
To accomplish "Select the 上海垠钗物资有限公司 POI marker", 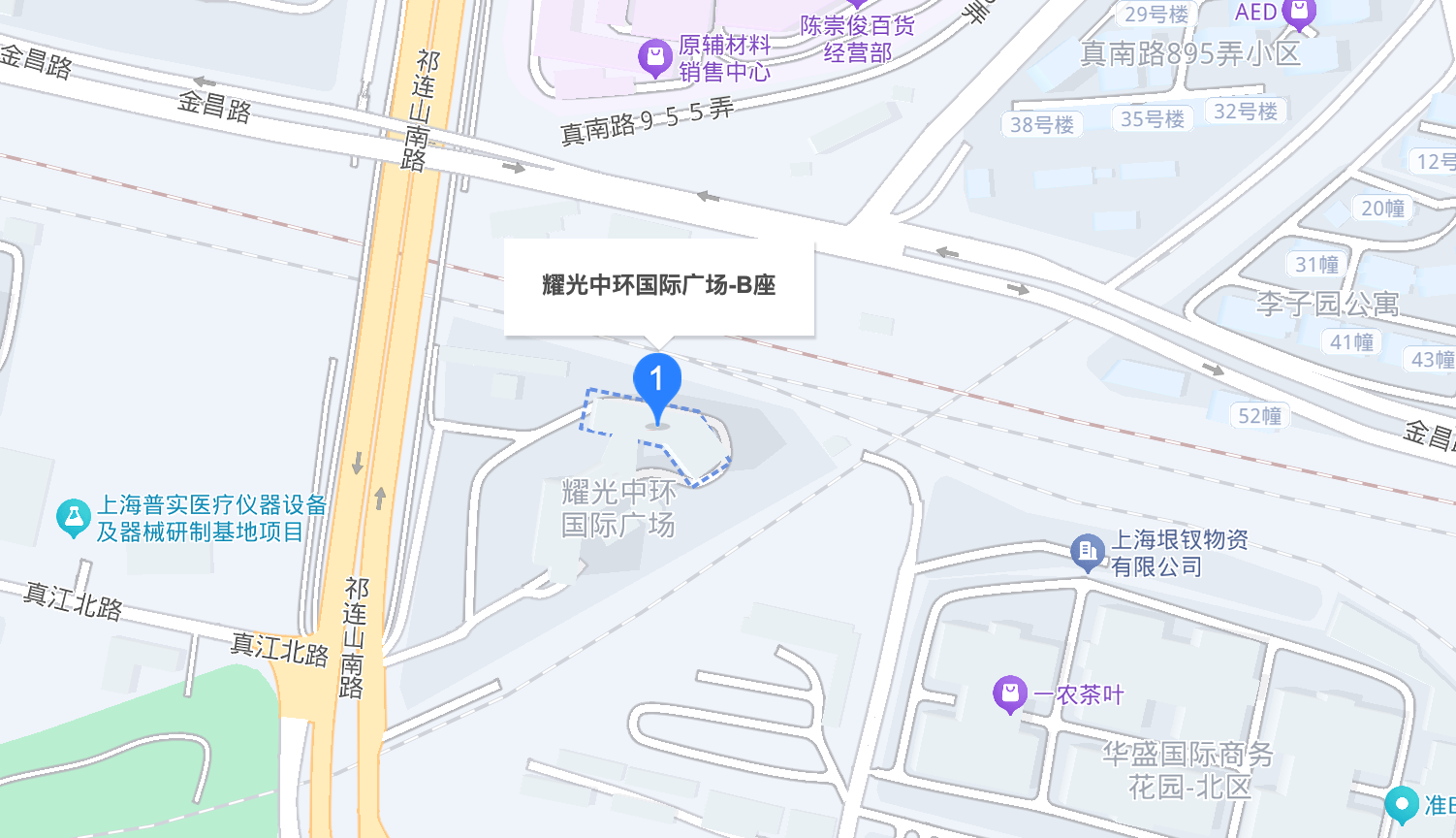I will pos(1087,552).
